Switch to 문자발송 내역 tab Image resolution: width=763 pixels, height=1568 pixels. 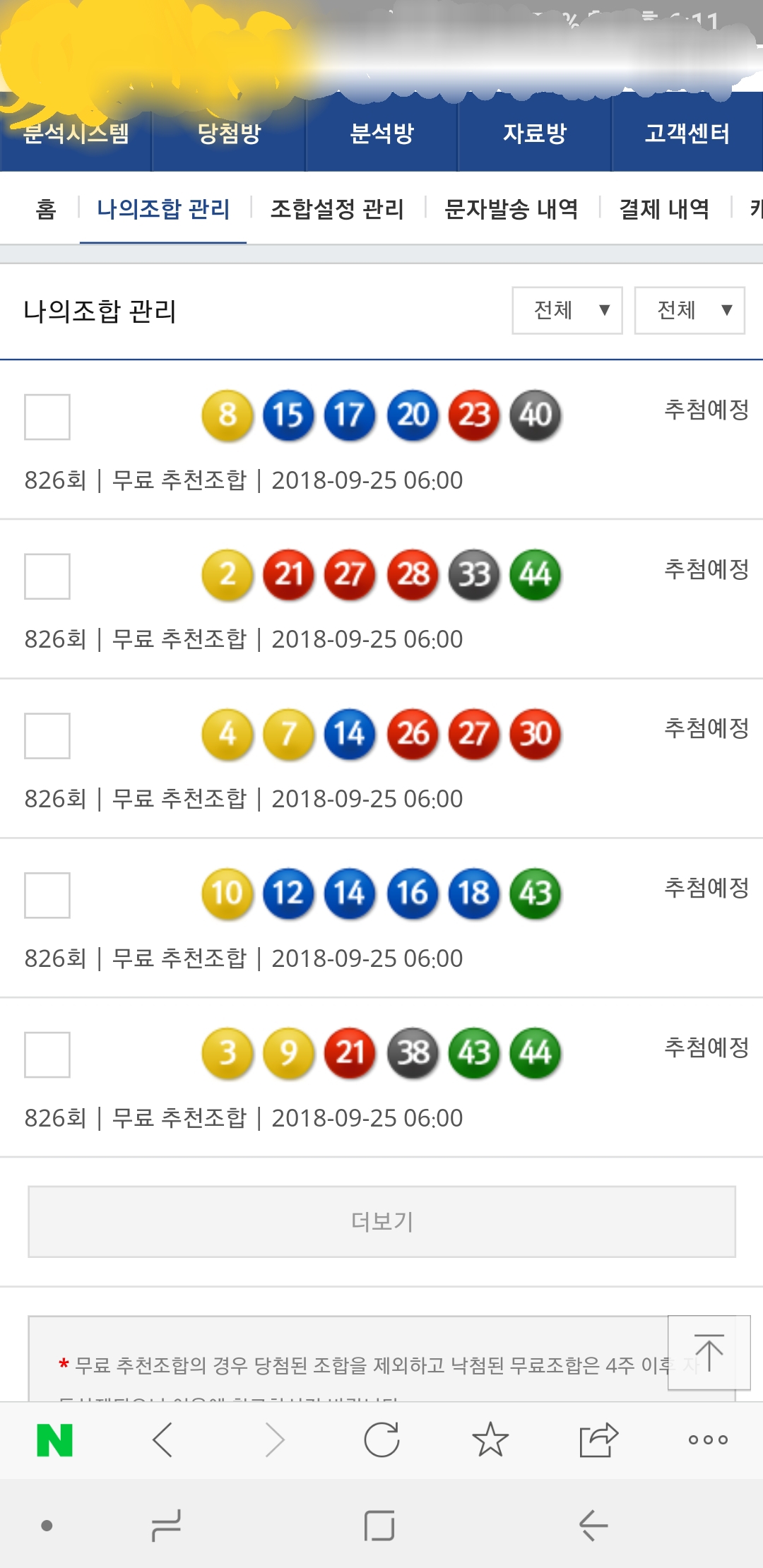pyautogui.click(x=511, y=209)
